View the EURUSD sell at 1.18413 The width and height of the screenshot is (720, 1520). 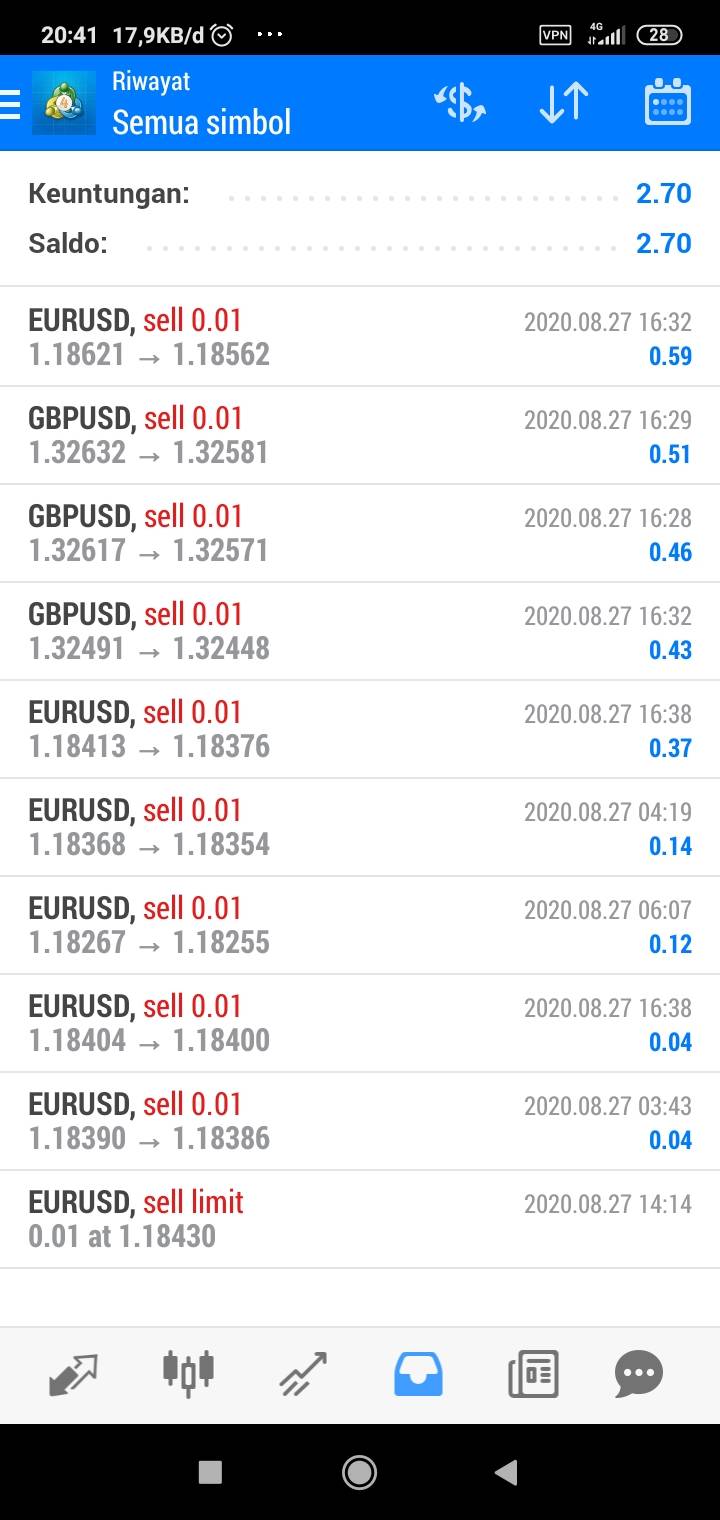[360, 729]
